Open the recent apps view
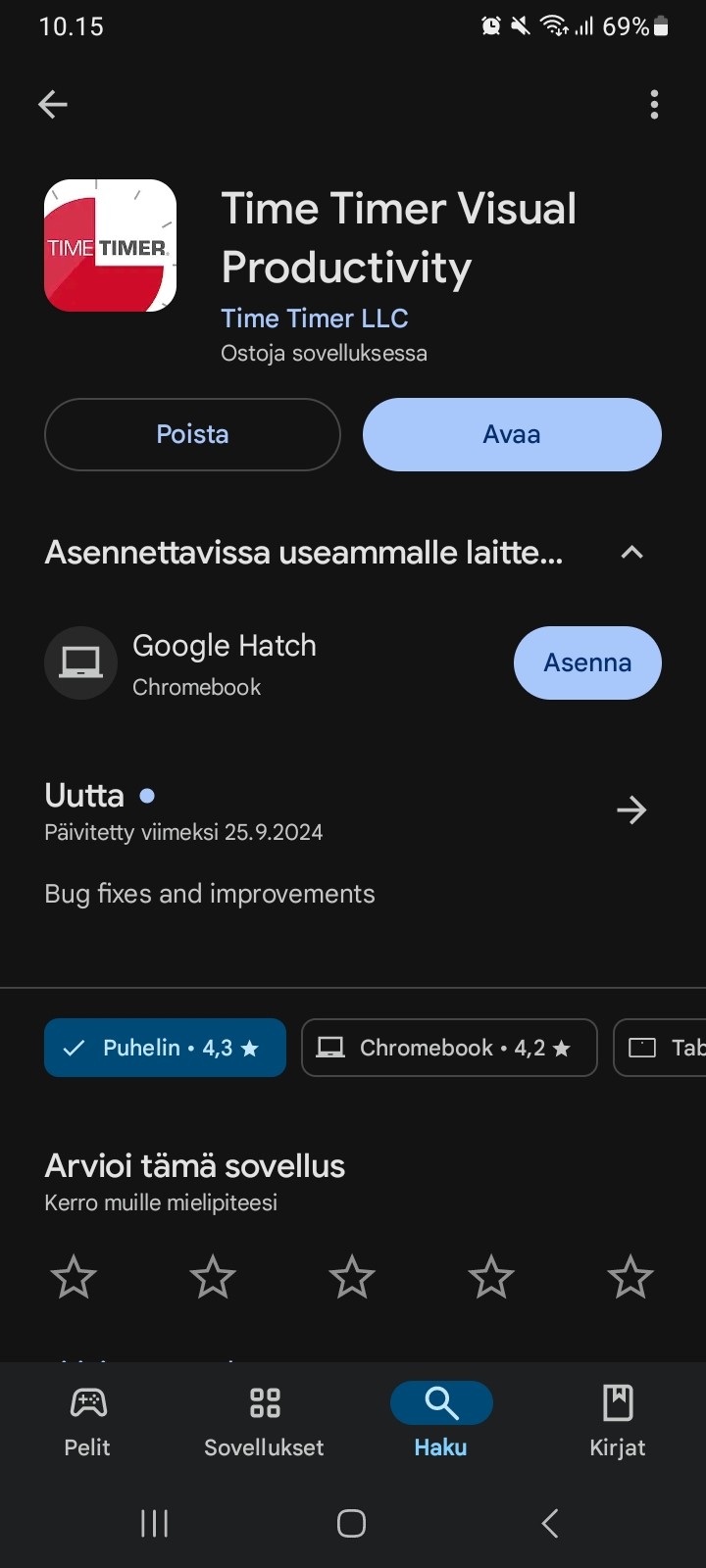 tap(155, 1523)
